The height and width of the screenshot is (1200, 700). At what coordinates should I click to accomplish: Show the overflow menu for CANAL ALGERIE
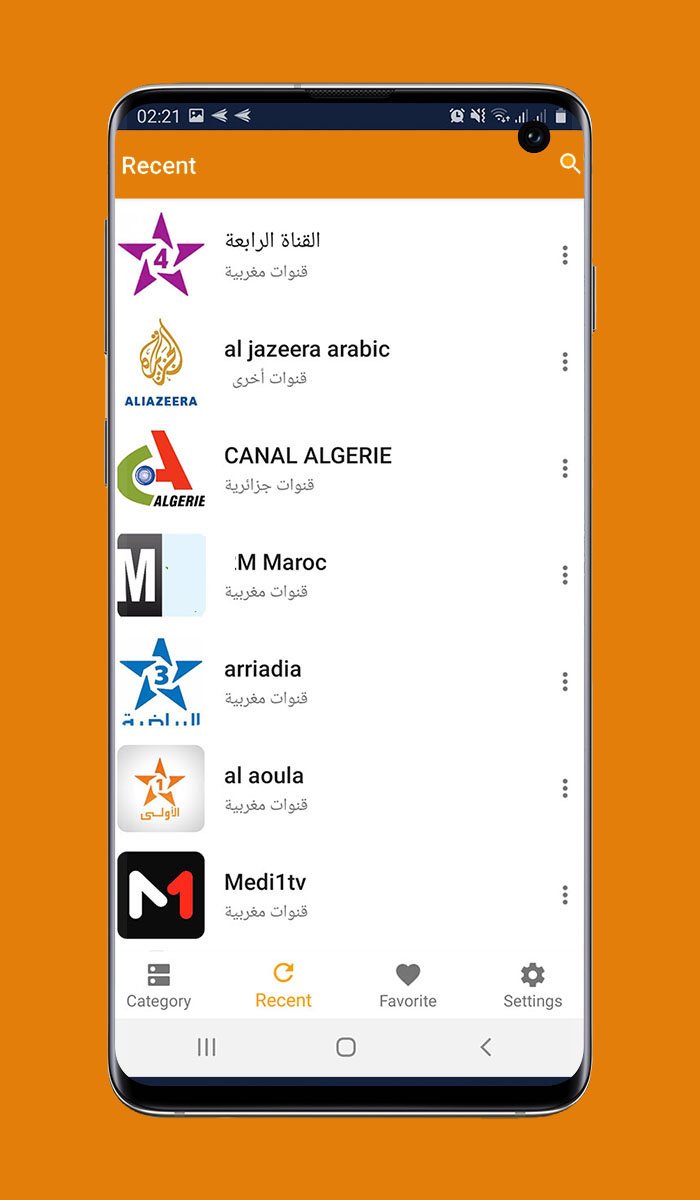pos(565,468)
